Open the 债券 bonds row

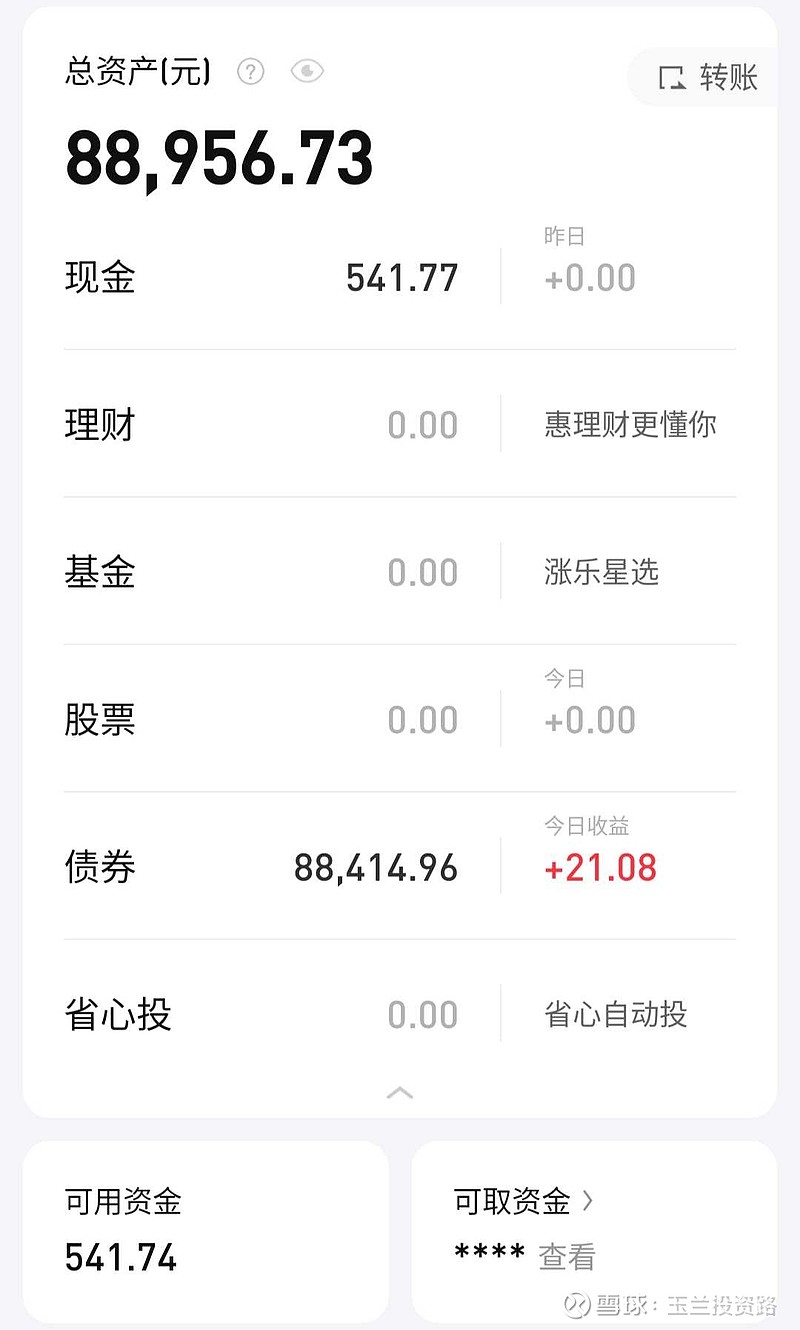click(x=400, y=866)
